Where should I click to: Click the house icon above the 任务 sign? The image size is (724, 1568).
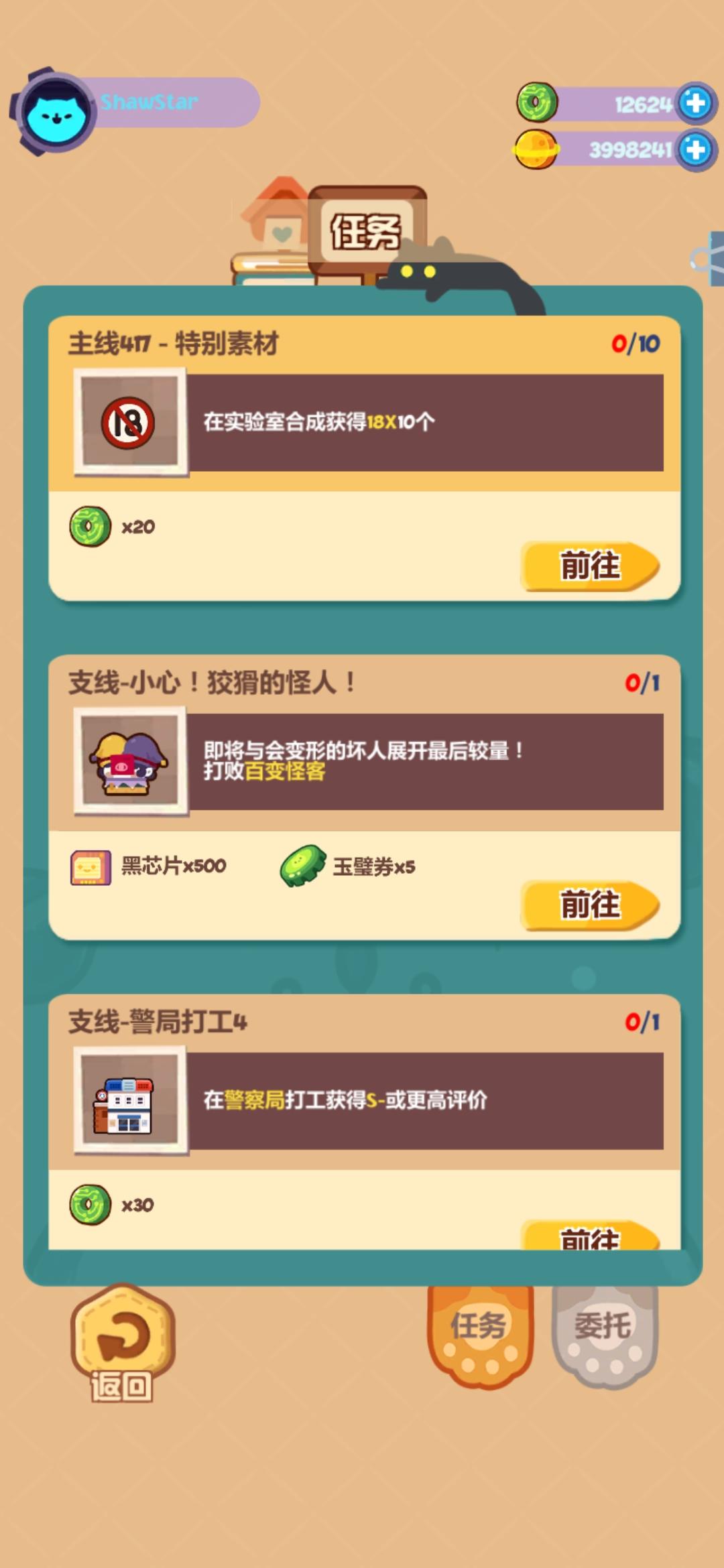point(282,216)
